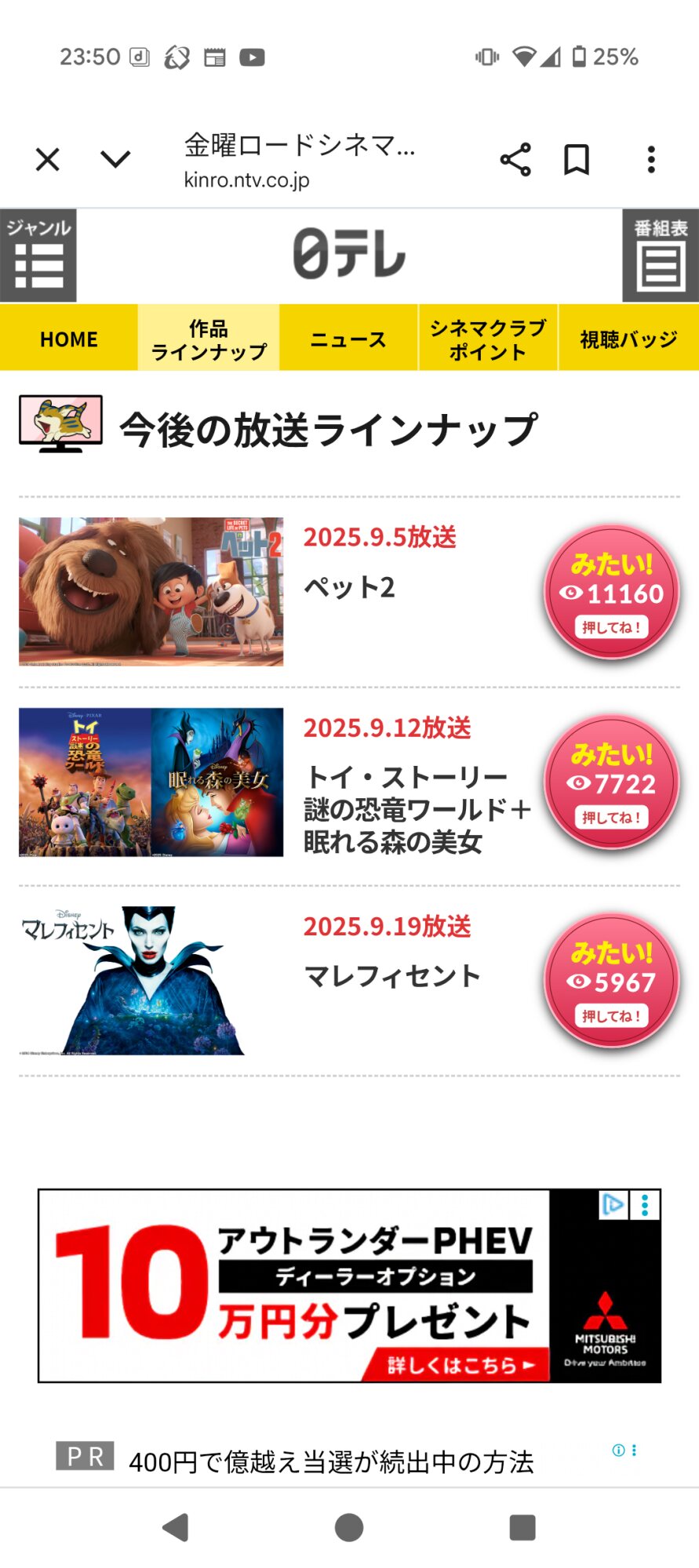Open the 番組表 program guide

[x=661, y=256]
